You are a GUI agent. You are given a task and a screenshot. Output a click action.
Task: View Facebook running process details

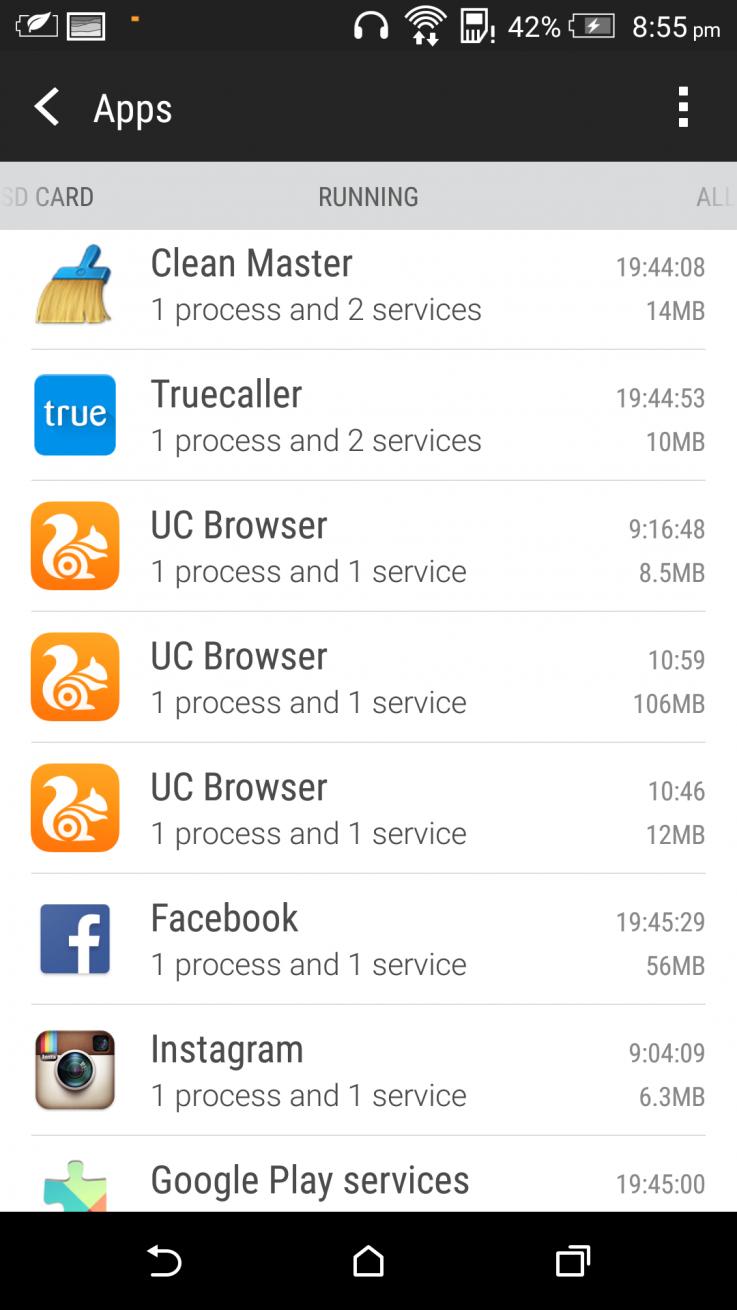368,940
